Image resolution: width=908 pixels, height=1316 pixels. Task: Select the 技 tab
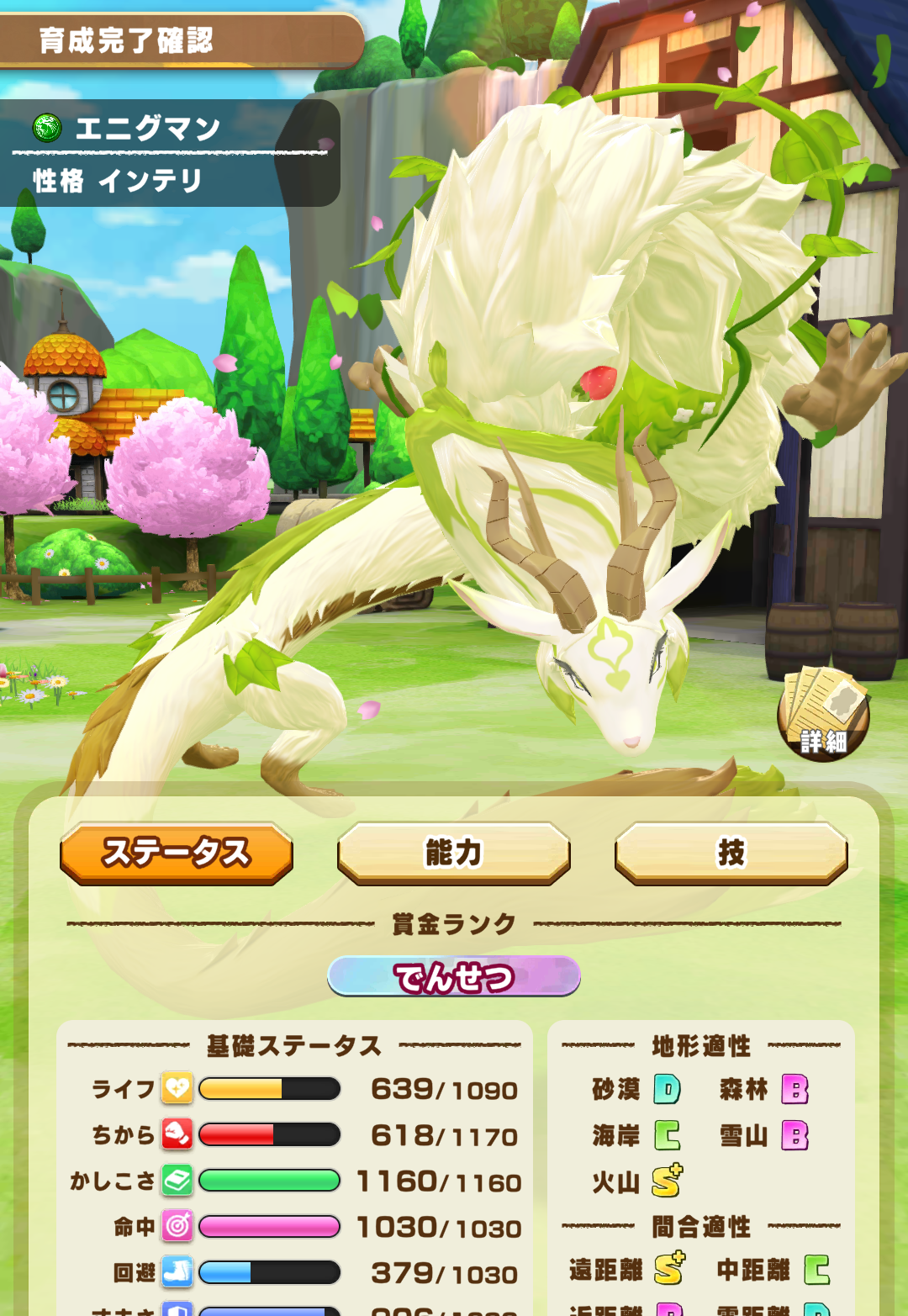[x=731, y=854]
